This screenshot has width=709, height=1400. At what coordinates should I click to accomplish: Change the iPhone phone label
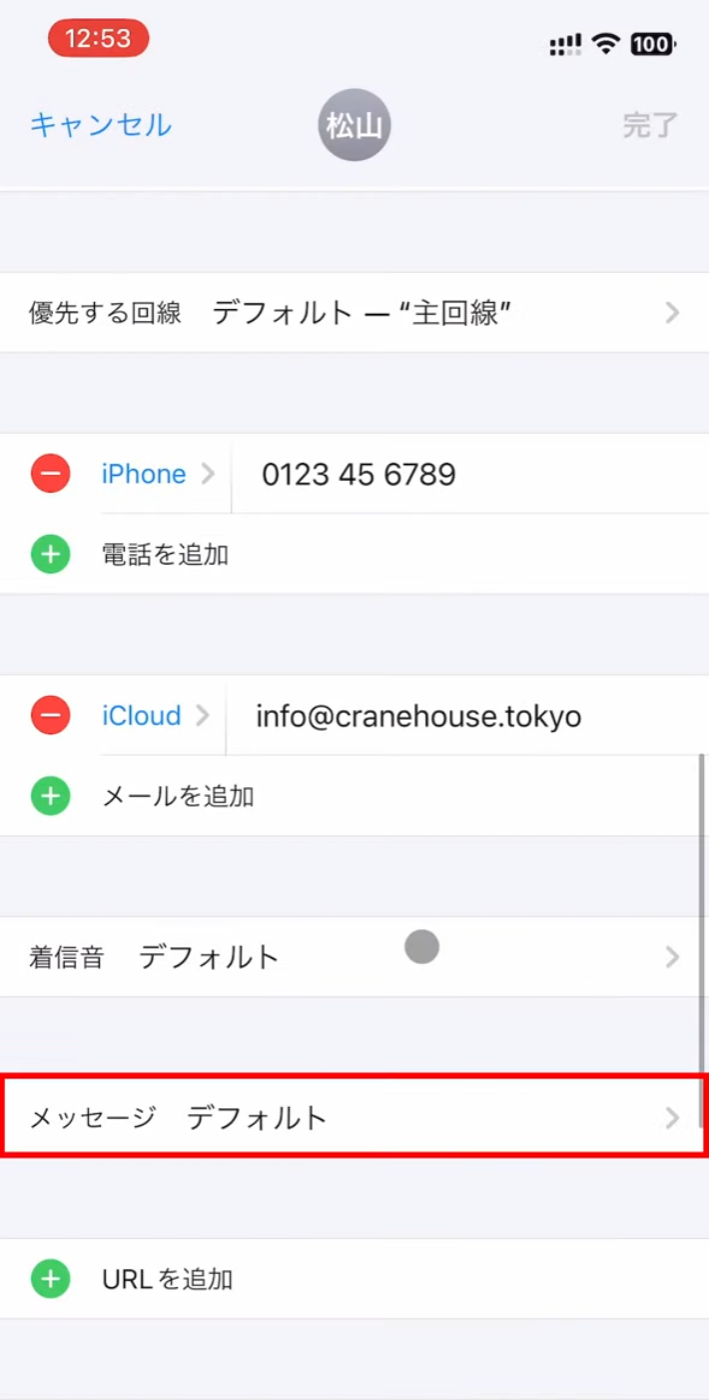(x=157, y=474)
